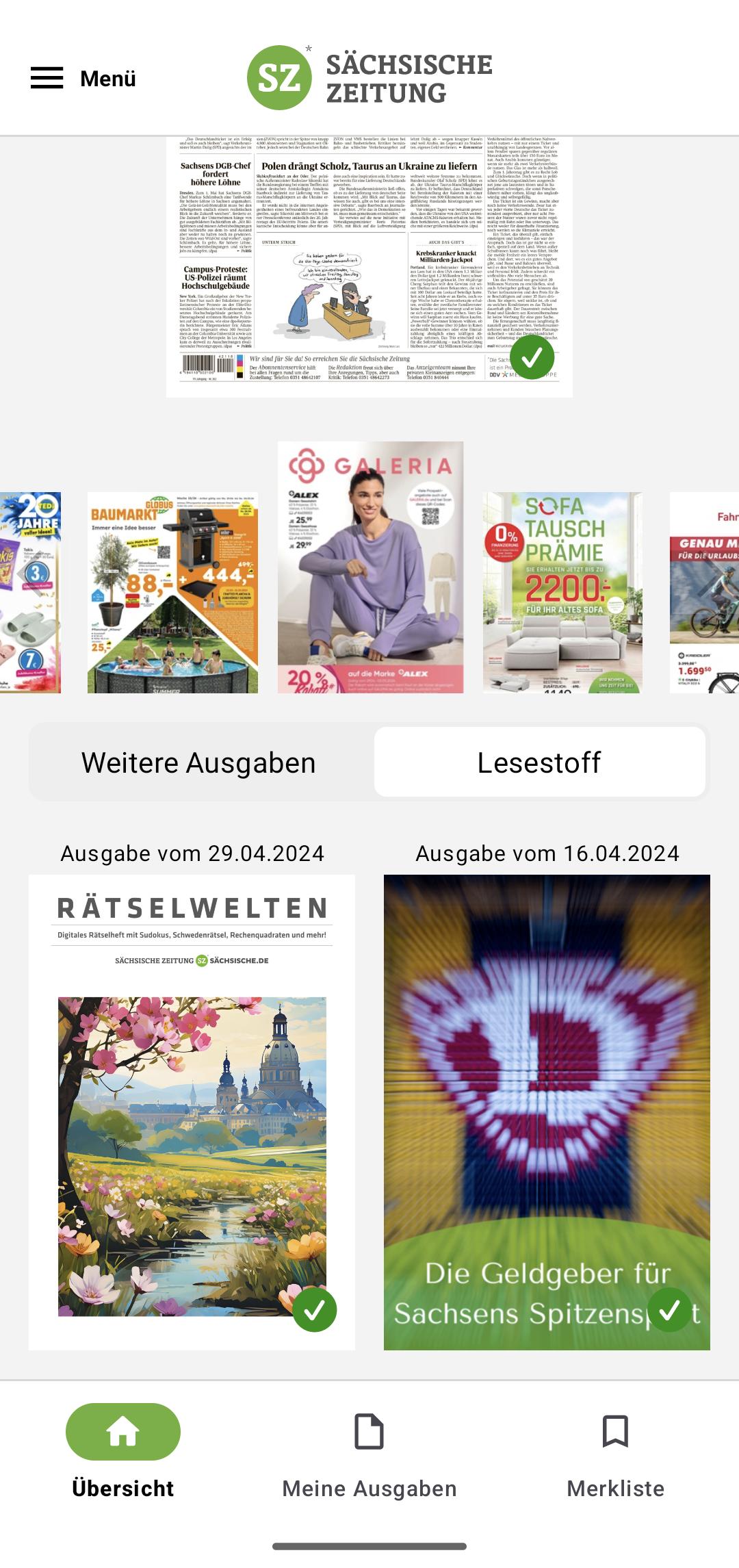Image resolution: width=739 pixels, height=1568 pixels.
Task: Open the Globus Baumarkt brochure
Action: 172,593
